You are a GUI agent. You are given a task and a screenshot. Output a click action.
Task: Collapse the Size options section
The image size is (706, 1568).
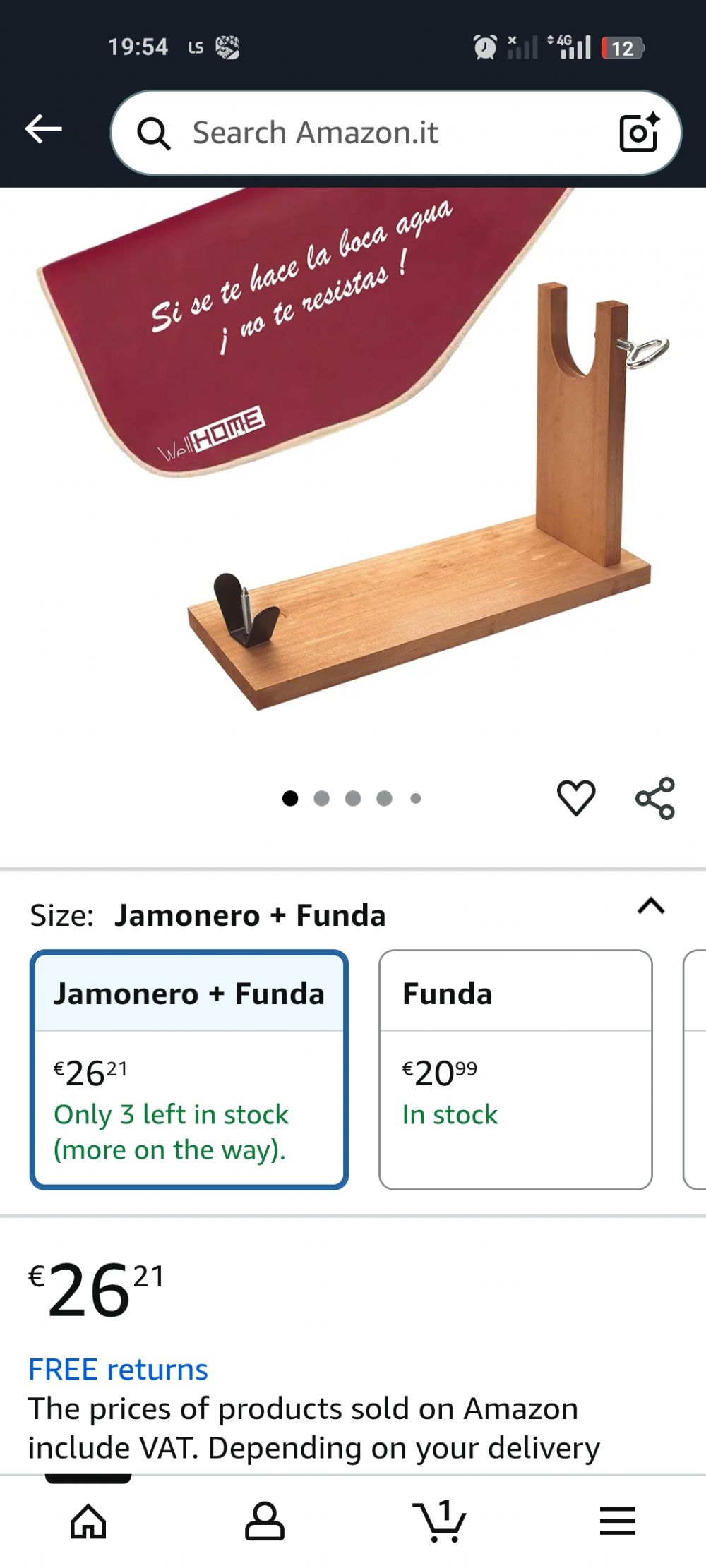(651, 905)
